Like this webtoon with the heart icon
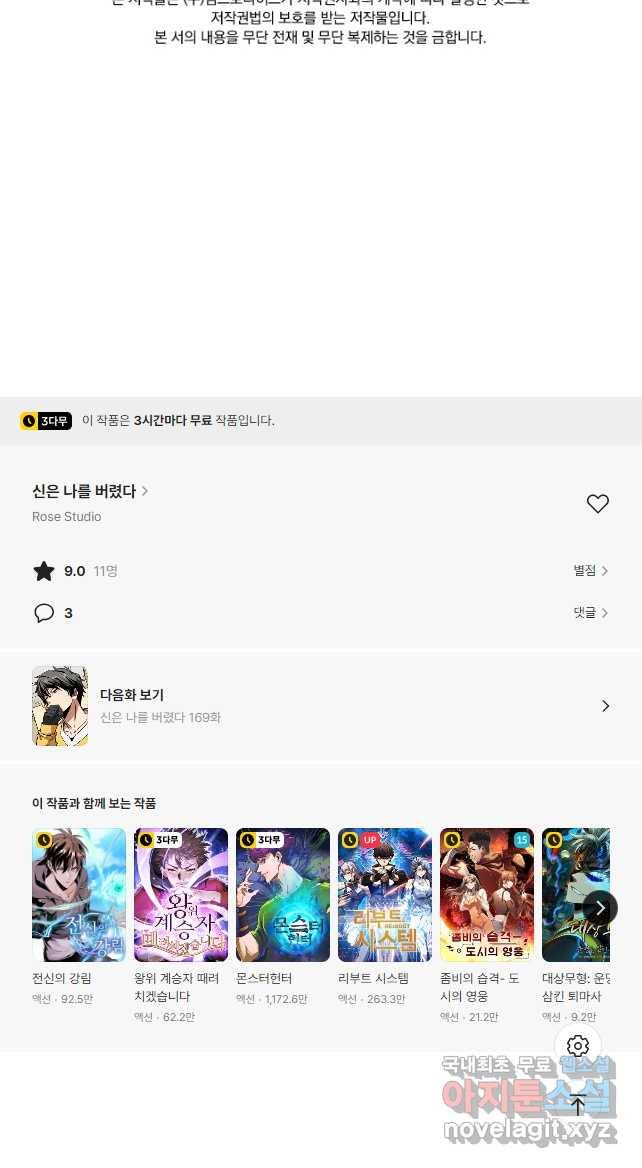 [x=597, y=504]
